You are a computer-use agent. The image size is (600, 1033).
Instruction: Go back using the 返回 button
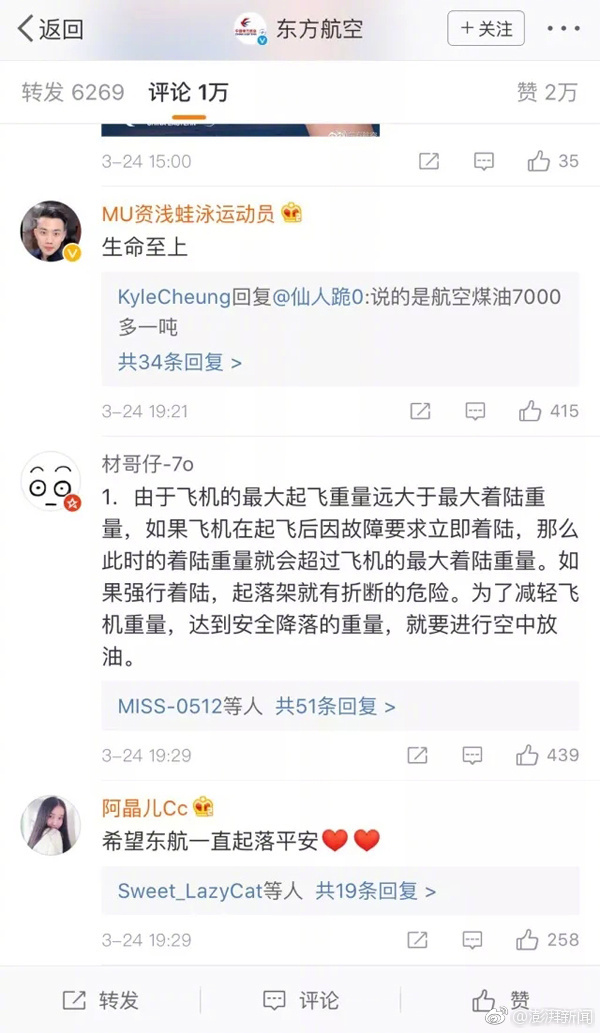(50, 29)
